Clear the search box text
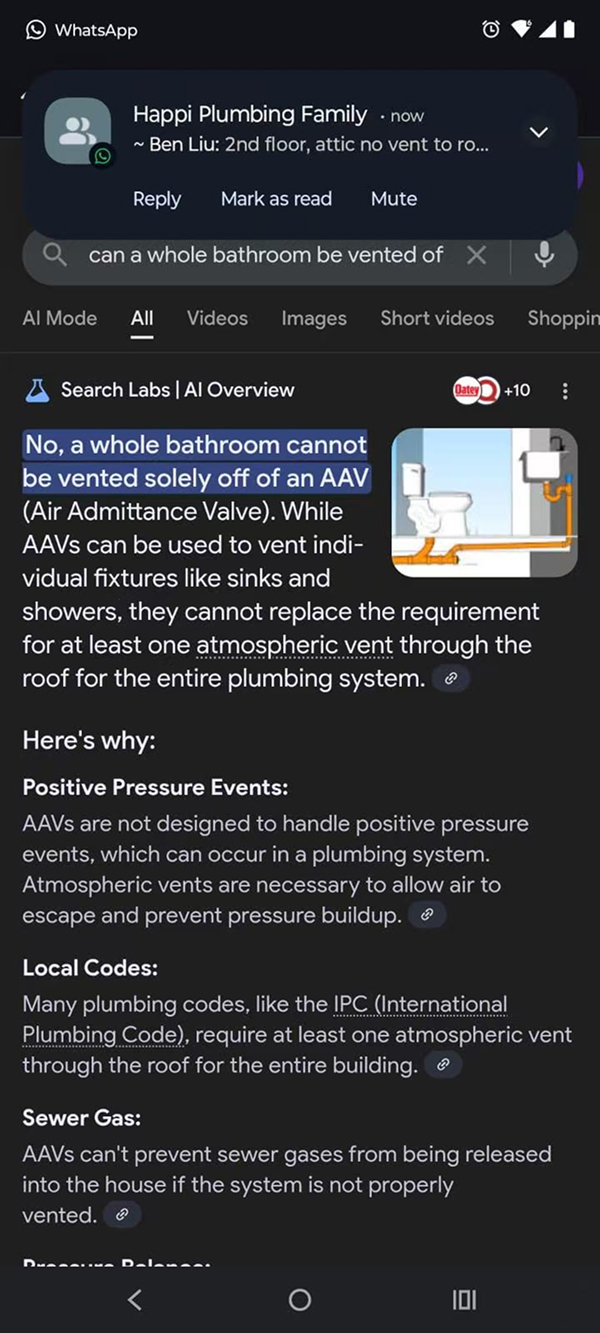The height and width of the screenshot is (1333, 600). click(477, 256)
